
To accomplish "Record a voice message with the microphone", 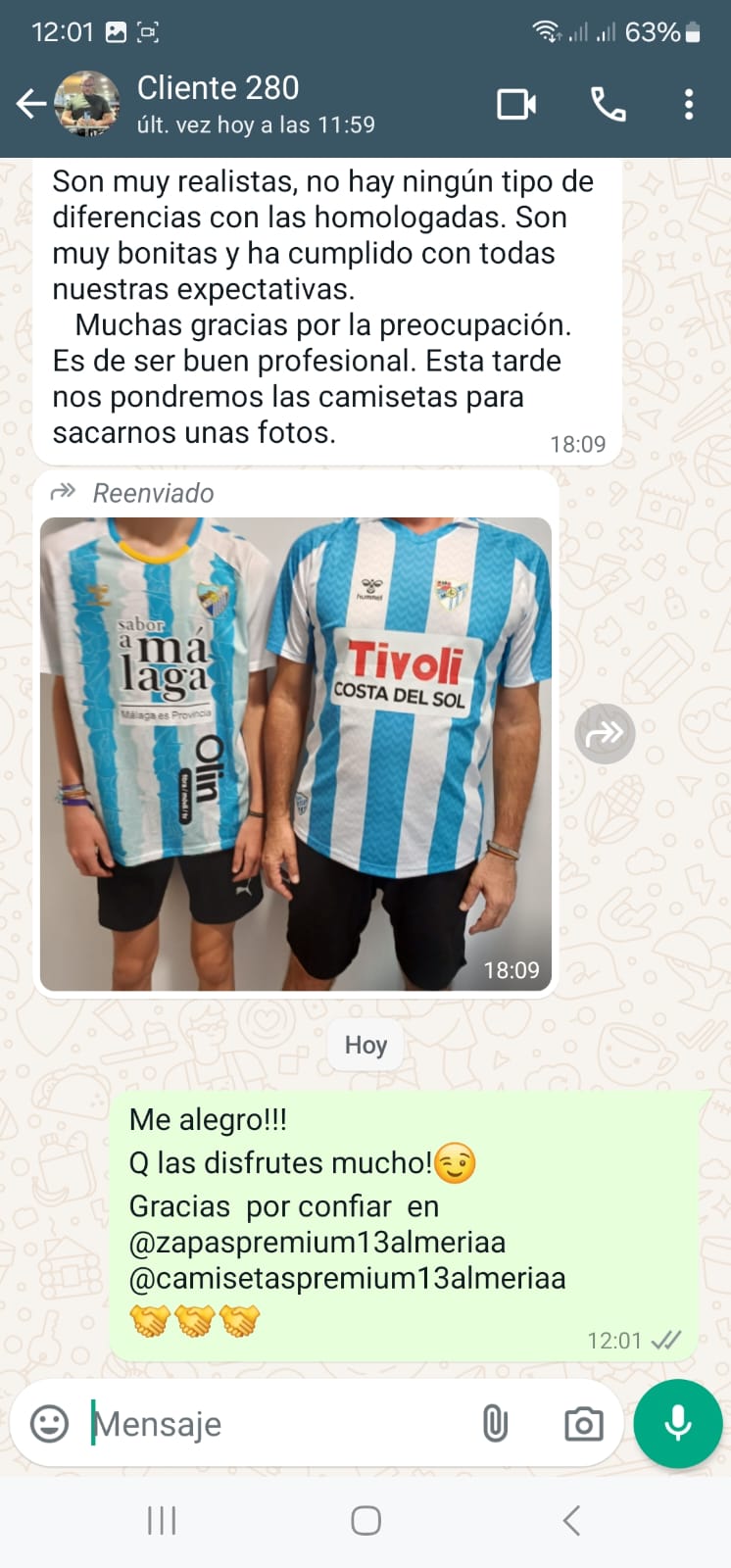I will pyautogui.click(x=678, y=1423).
